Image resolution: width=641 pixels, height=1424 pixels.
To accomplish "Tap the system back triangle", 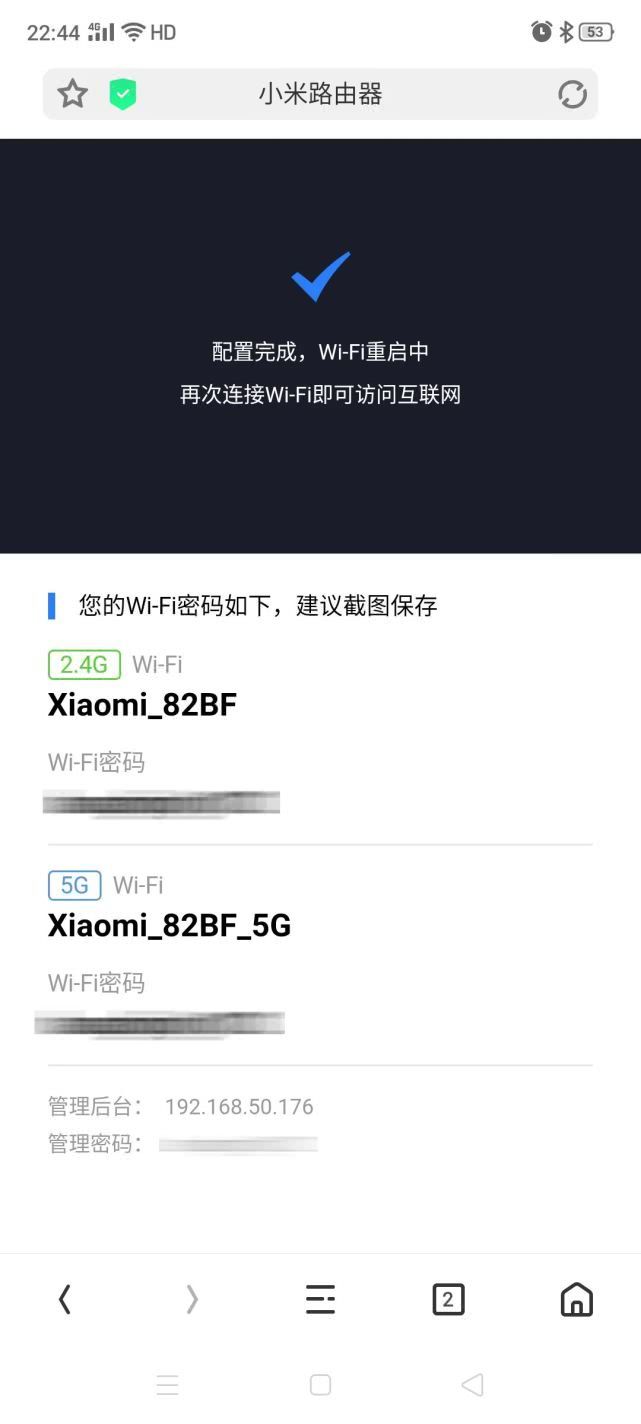I will tap(472, 1385).
